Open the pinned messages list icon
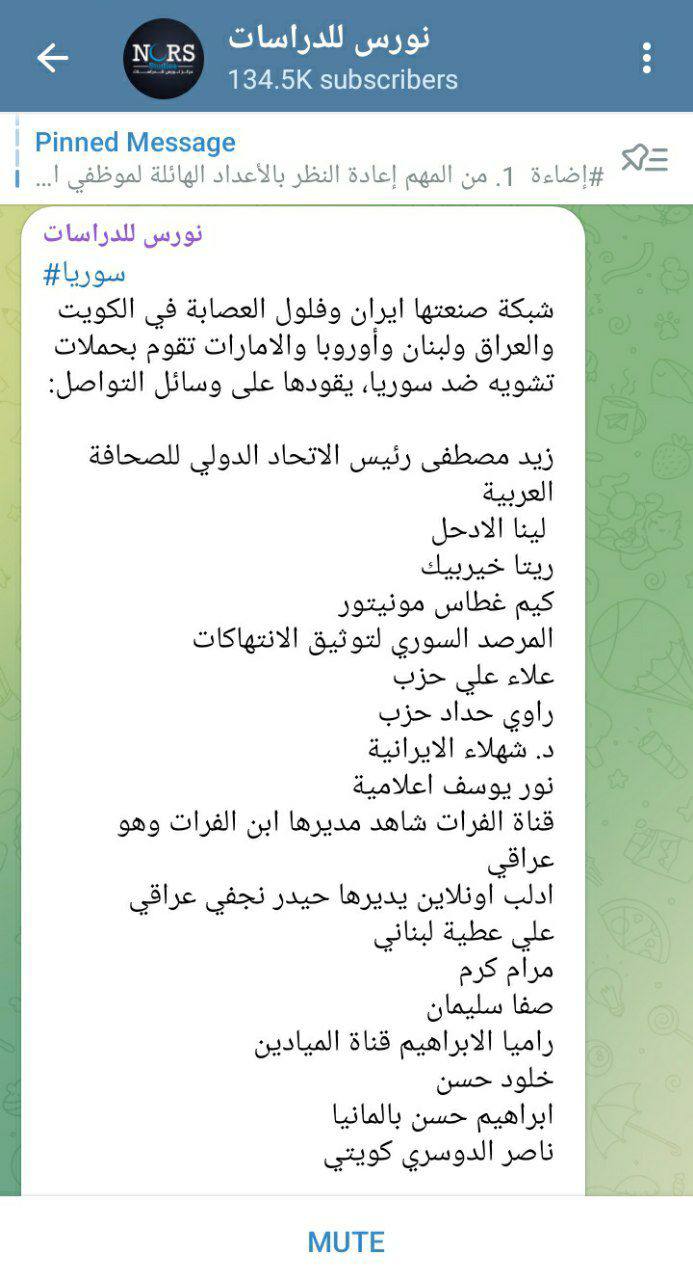693x1280 pixels. [x=645, y=158]
